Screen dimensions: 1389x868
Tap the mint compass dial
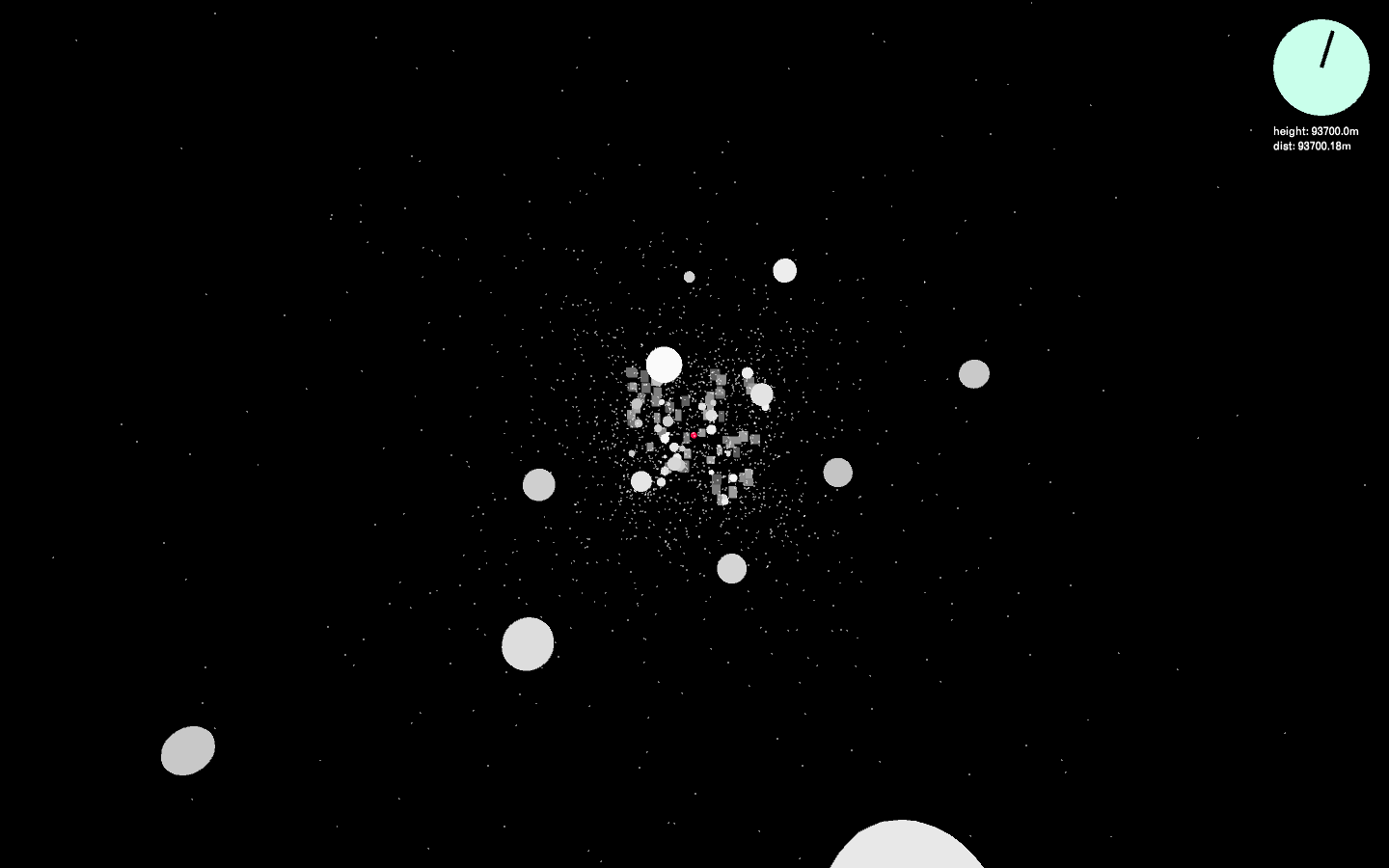[1321, 68]
